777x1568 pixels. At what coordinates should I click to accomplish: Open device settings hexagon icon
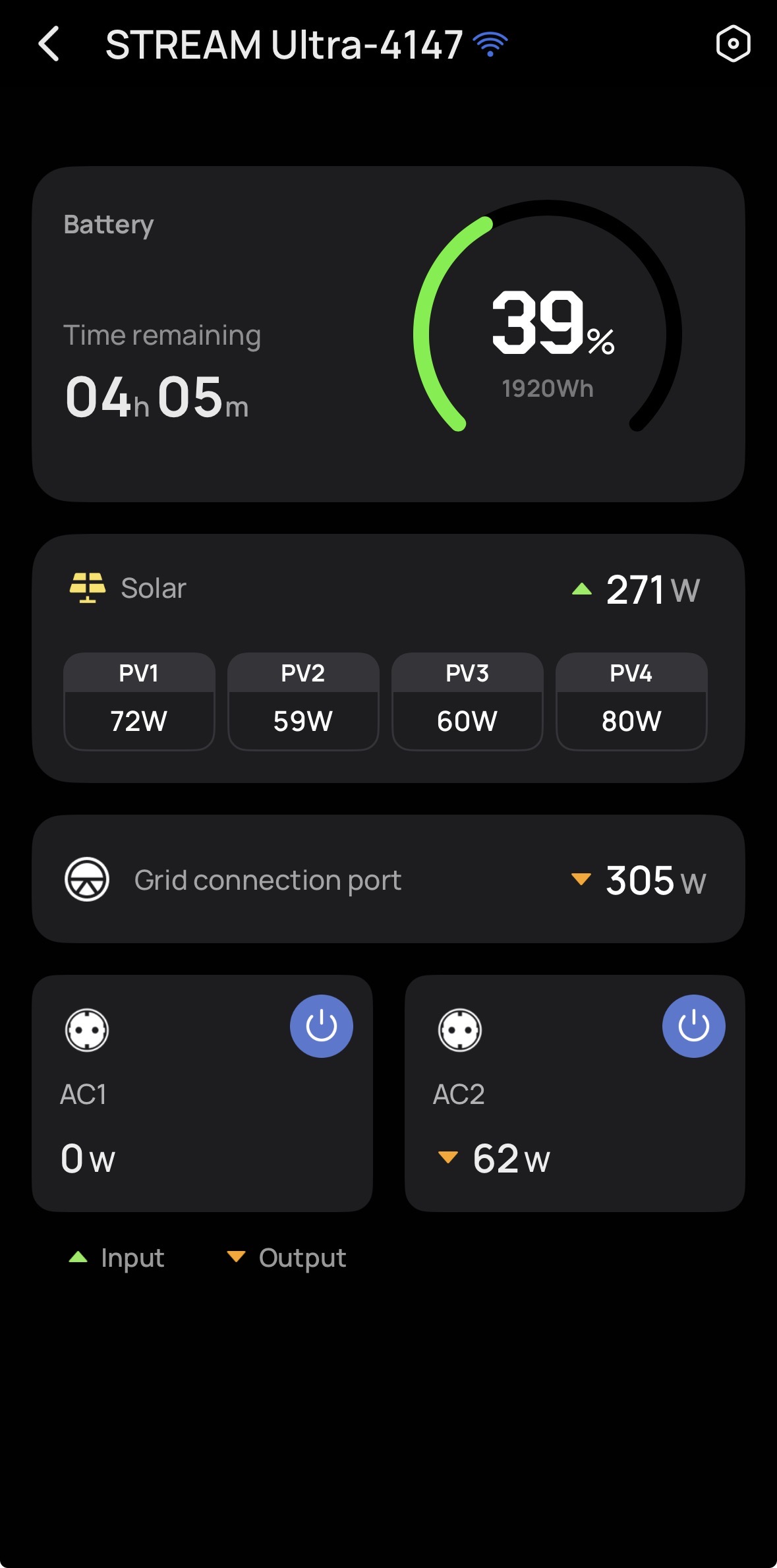pos(733,44)
